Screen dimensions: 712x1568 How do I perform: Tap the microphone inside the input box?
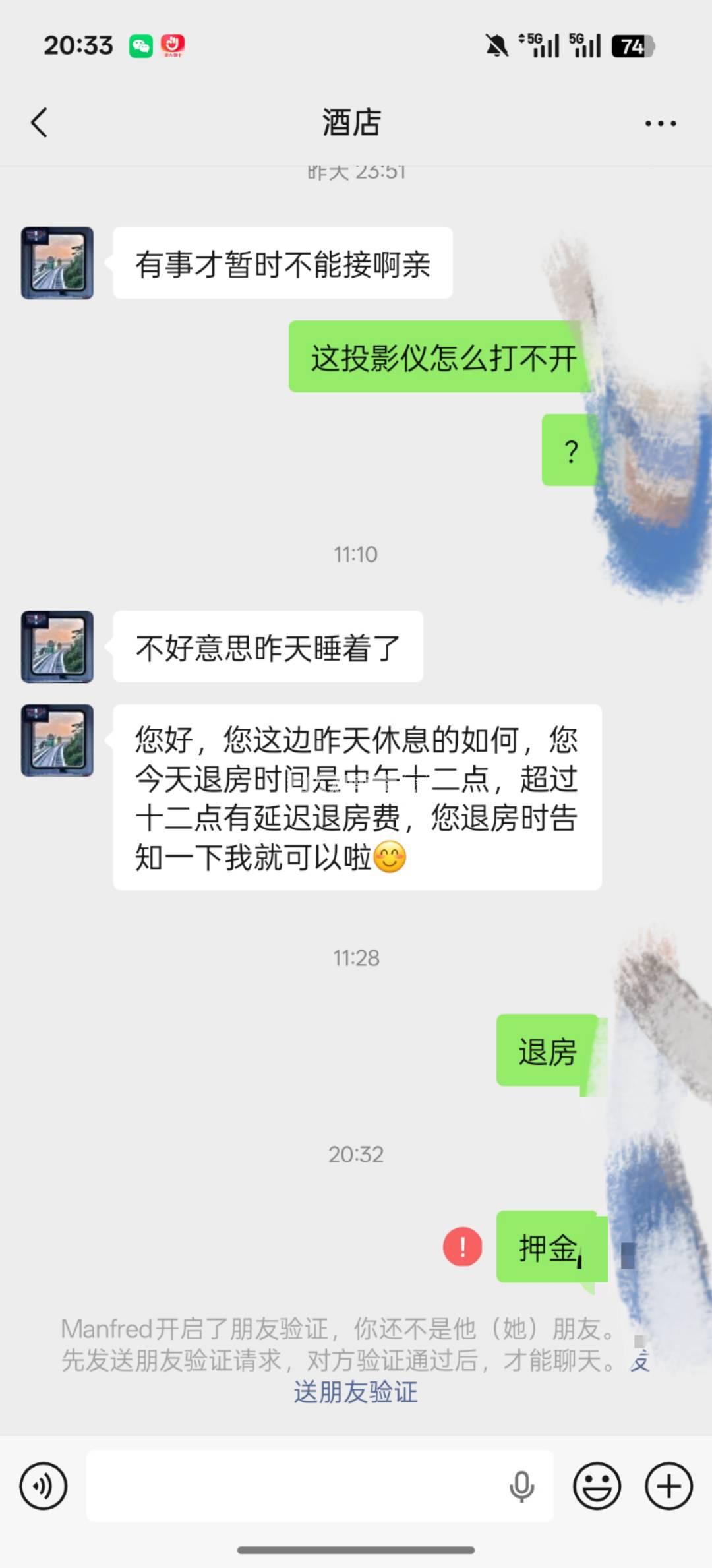pyautogui.click(x=521, y=1486)
